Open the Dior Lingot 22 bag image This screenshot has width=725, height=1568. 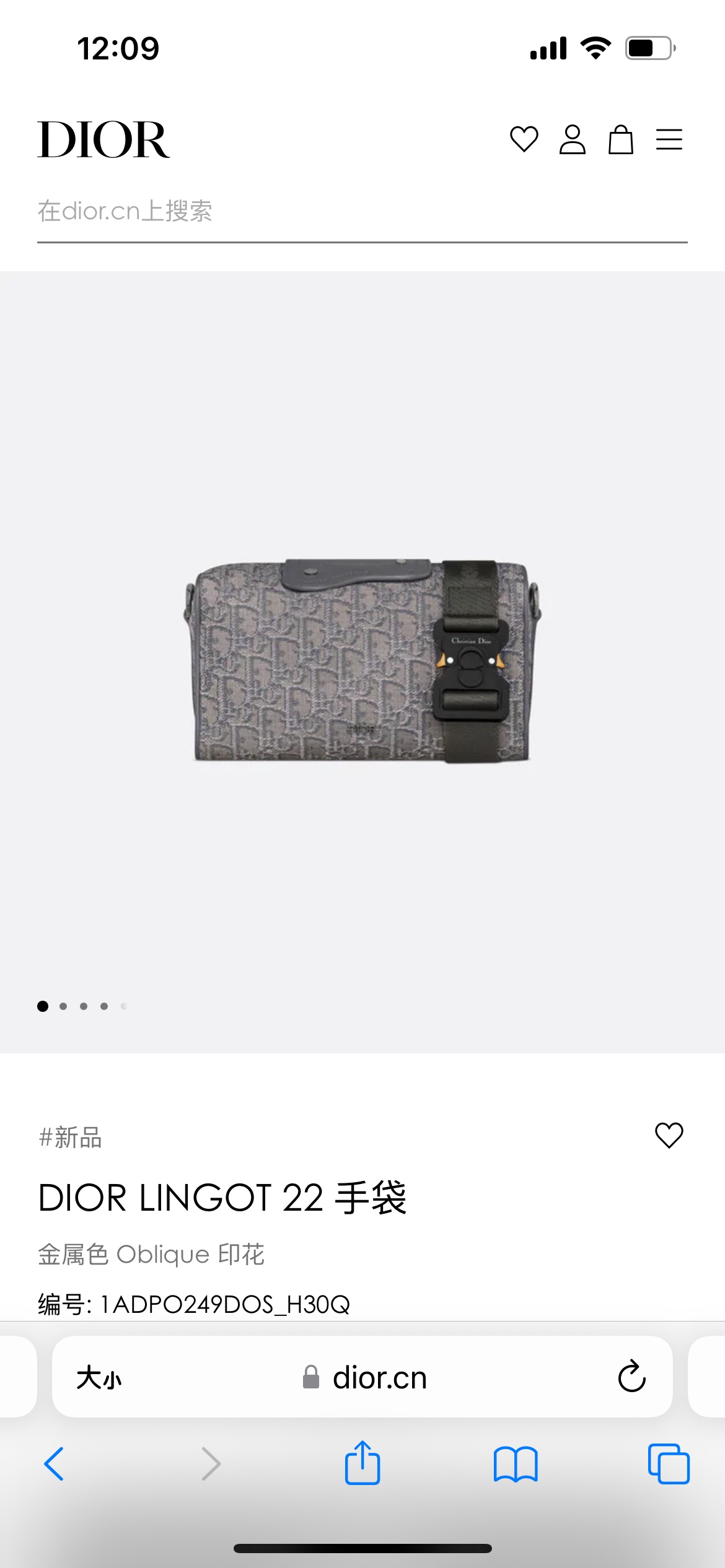click(362, 661)
